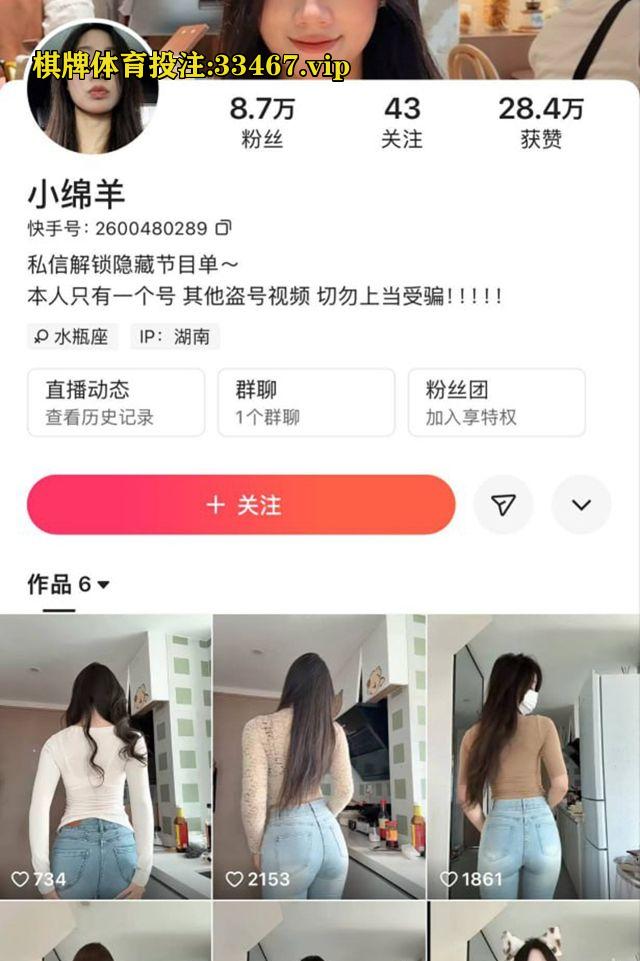The image size is (640, 961).
Task: Tap the red 关注 follow button
Action: click(241, 505)
